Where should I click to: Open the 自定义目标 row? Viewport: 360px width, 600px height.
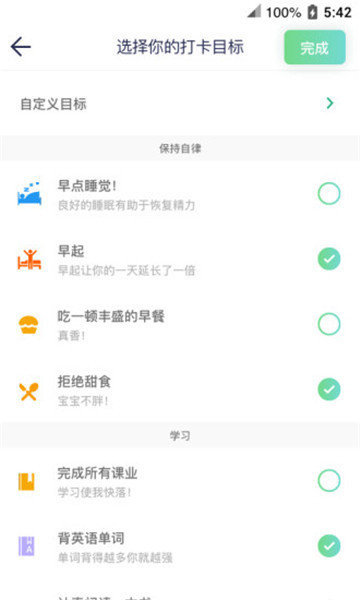pyautogui.click(x=180, y=104)
